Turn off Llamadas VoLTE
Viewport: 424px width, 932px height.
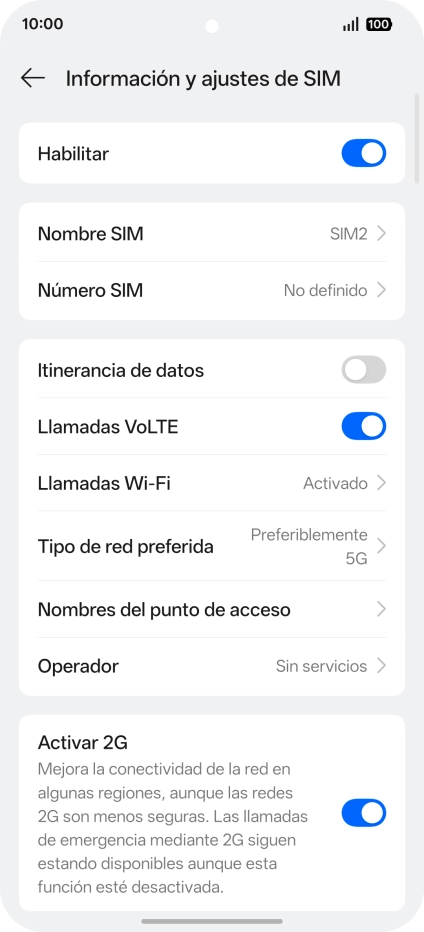pyautogui.click(x=363, y=426)
